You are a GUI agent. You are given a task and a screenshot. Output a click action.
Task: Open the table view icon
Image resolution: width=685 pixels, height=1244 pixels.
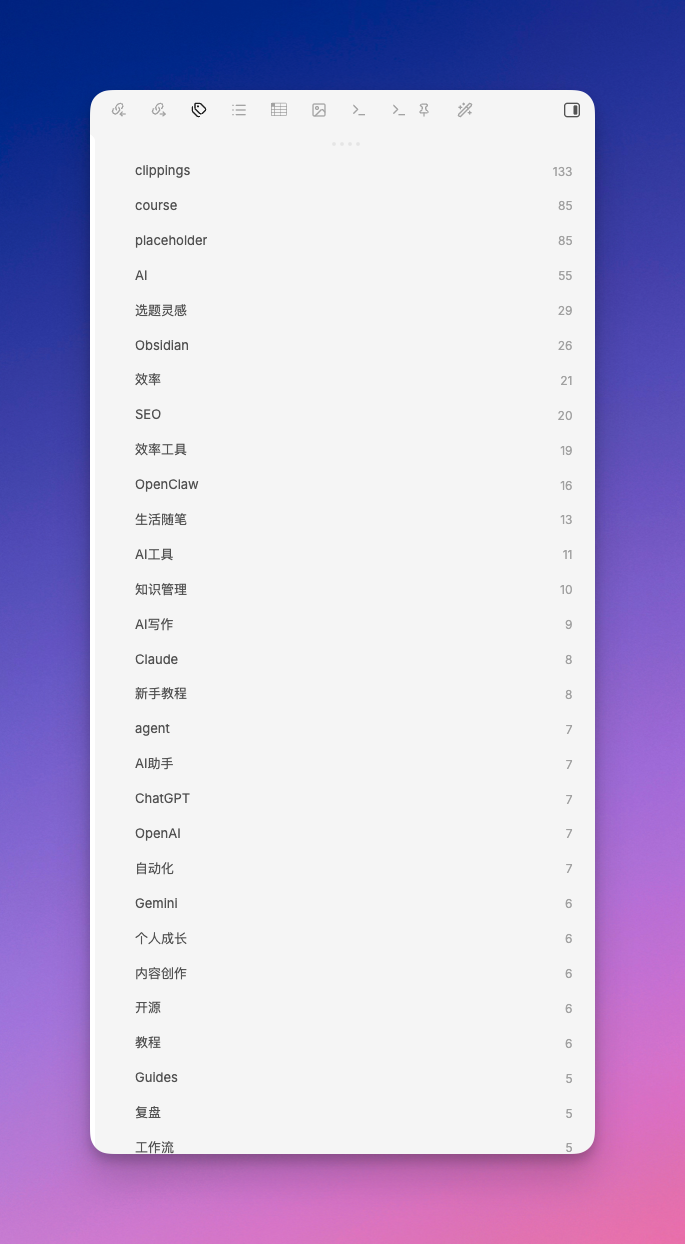279,110
